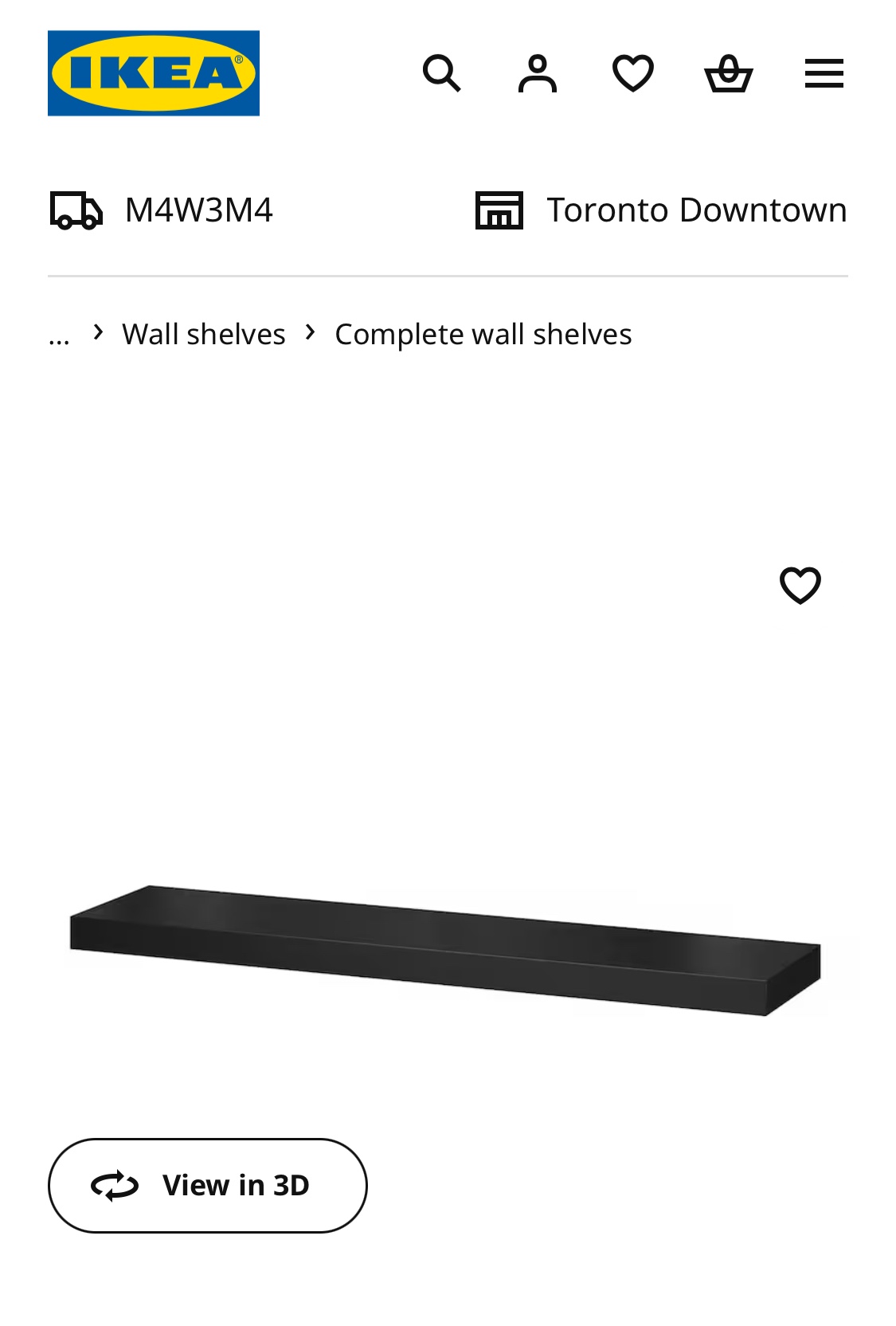Expand the collapsed breadcrumb ellipsis
896x1326 pixels.
click(x=59, y=335)
